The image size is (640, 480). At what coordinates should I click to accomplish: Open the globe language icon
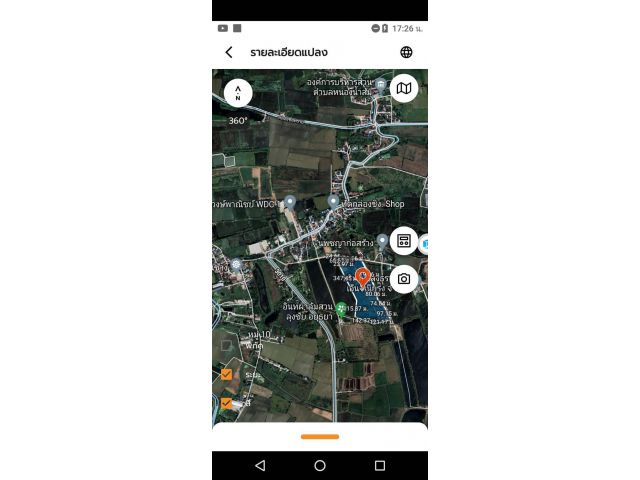(406, 52)
